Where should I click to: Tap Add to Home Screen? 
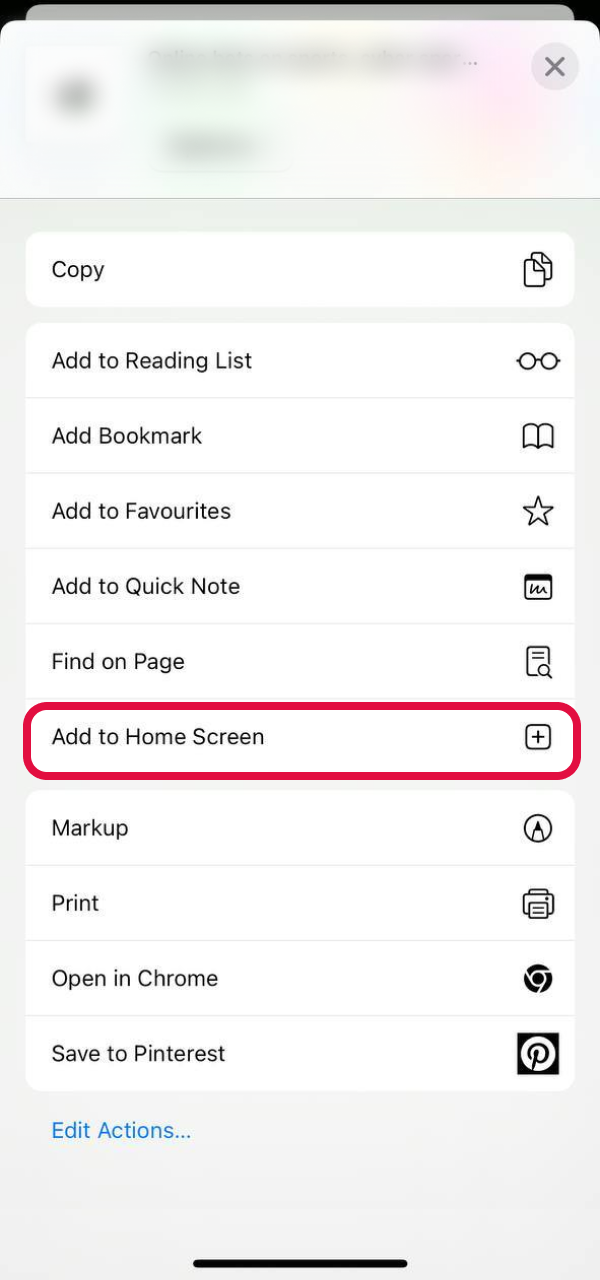[300, 737]
